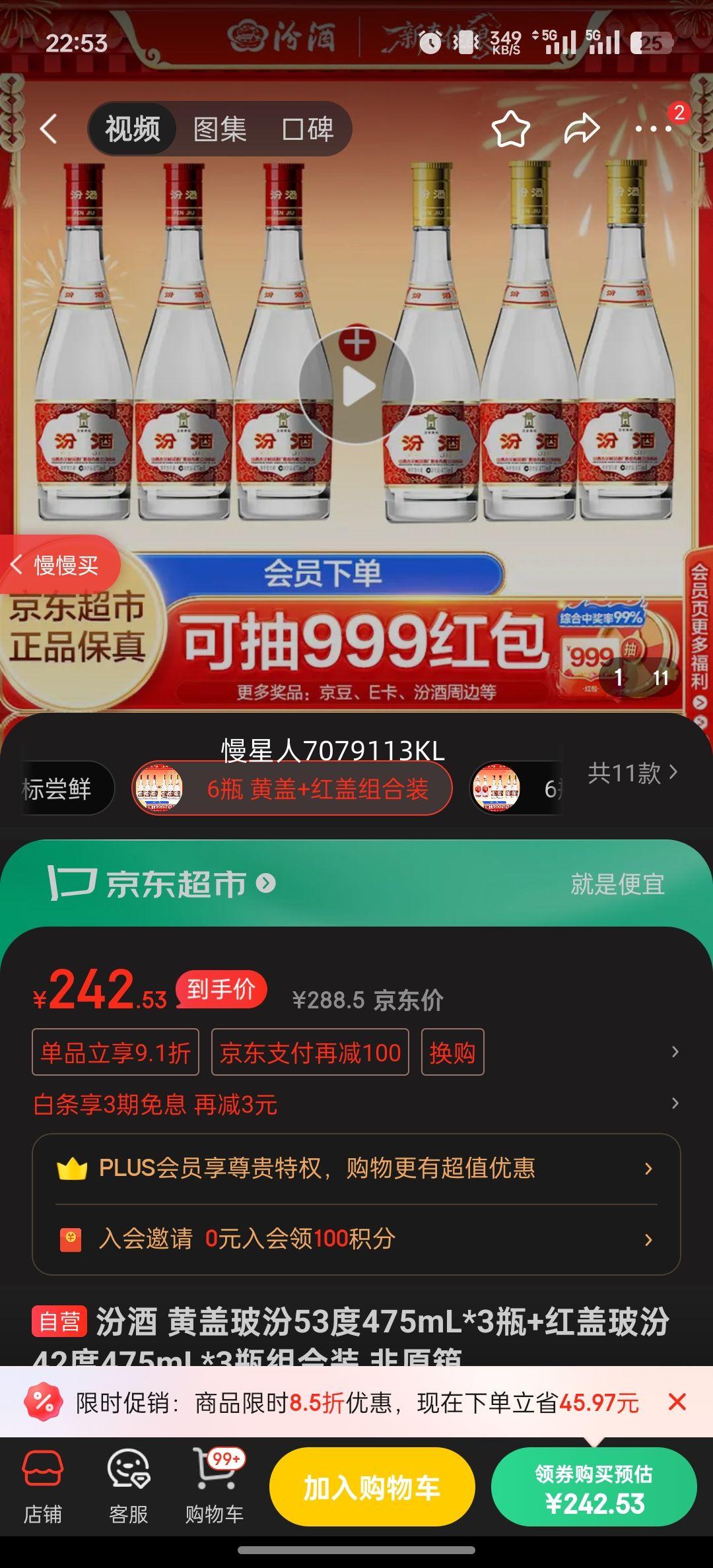The height and width of the screenshot is (1568, 713).
Task: Switch to the 口碑 tab
Action: click(307, 129)
